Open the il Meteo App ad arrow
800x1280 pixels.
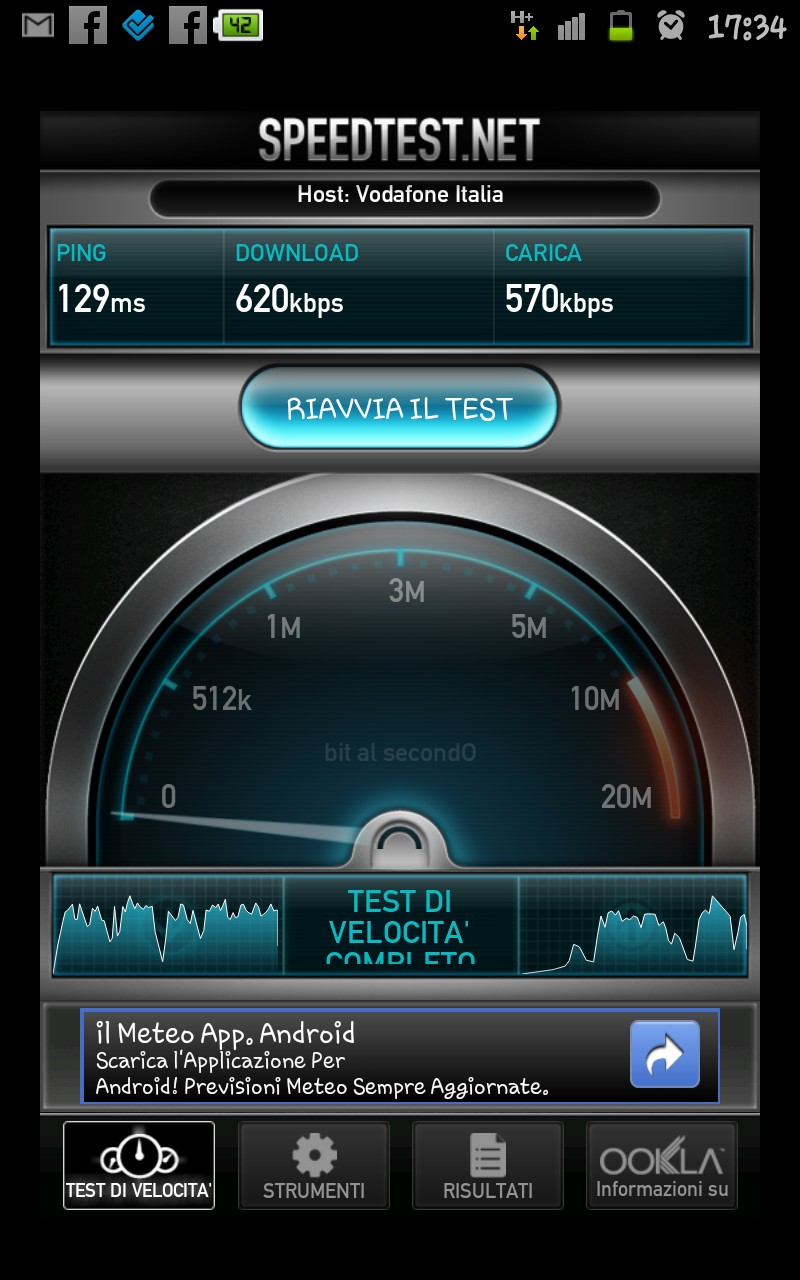(x=664, y=1054)
